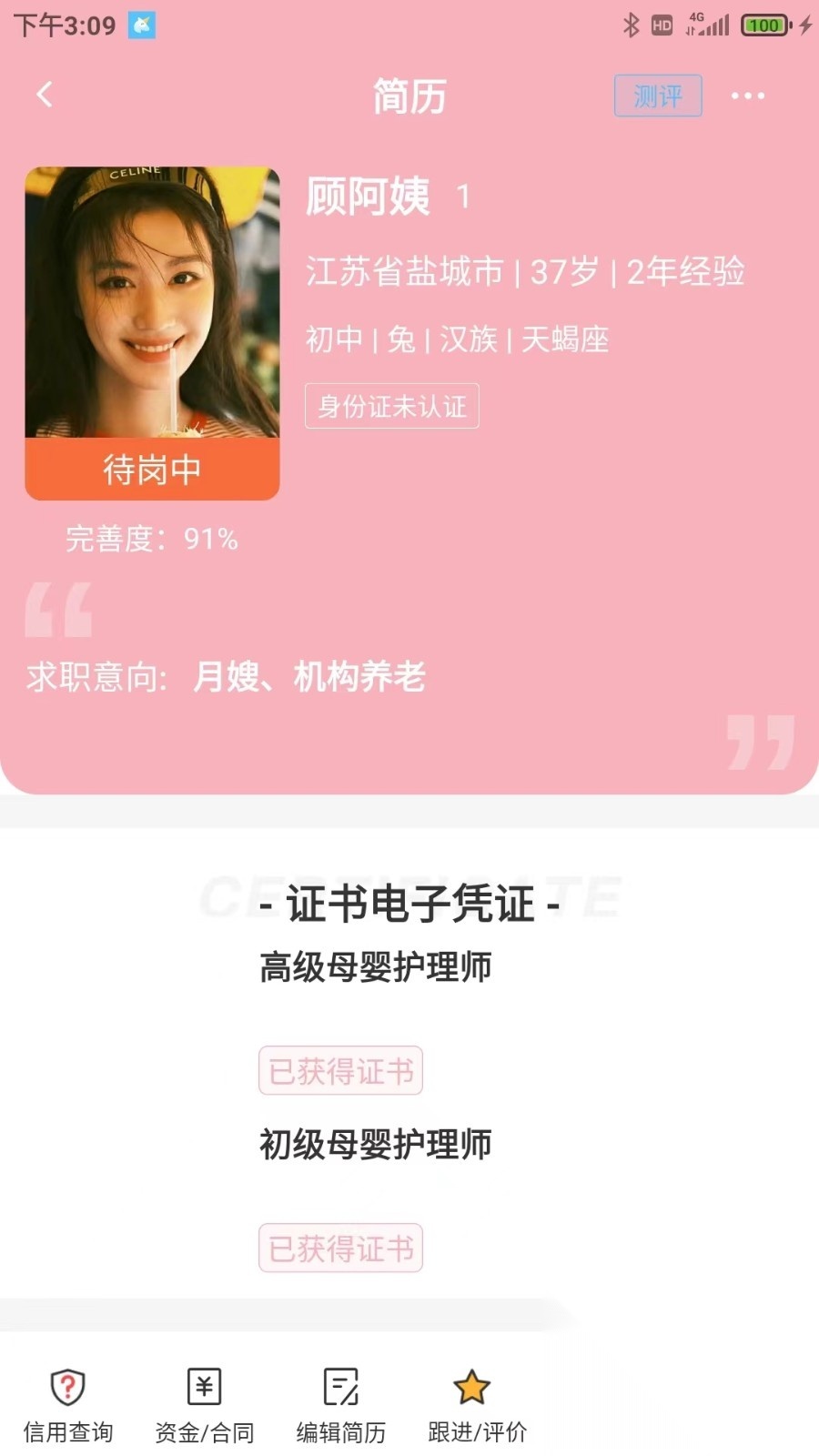The width and height of the screenshot is (819, 1456).
Task: Open the 测评 assessment button
Action: pyautogui.click(x=658, y=96)
